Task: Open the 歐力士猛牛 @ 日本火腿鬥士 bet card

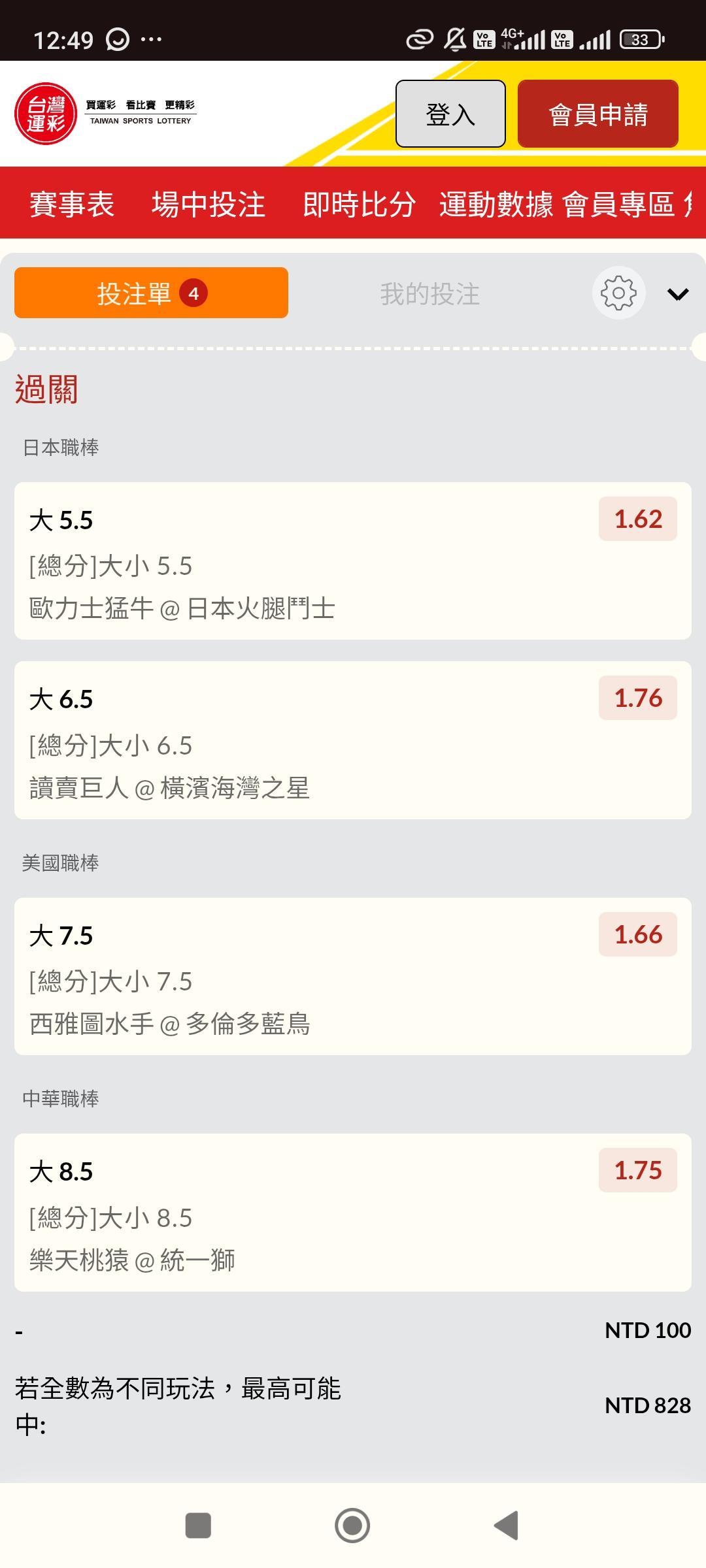Action: [352, 561]
